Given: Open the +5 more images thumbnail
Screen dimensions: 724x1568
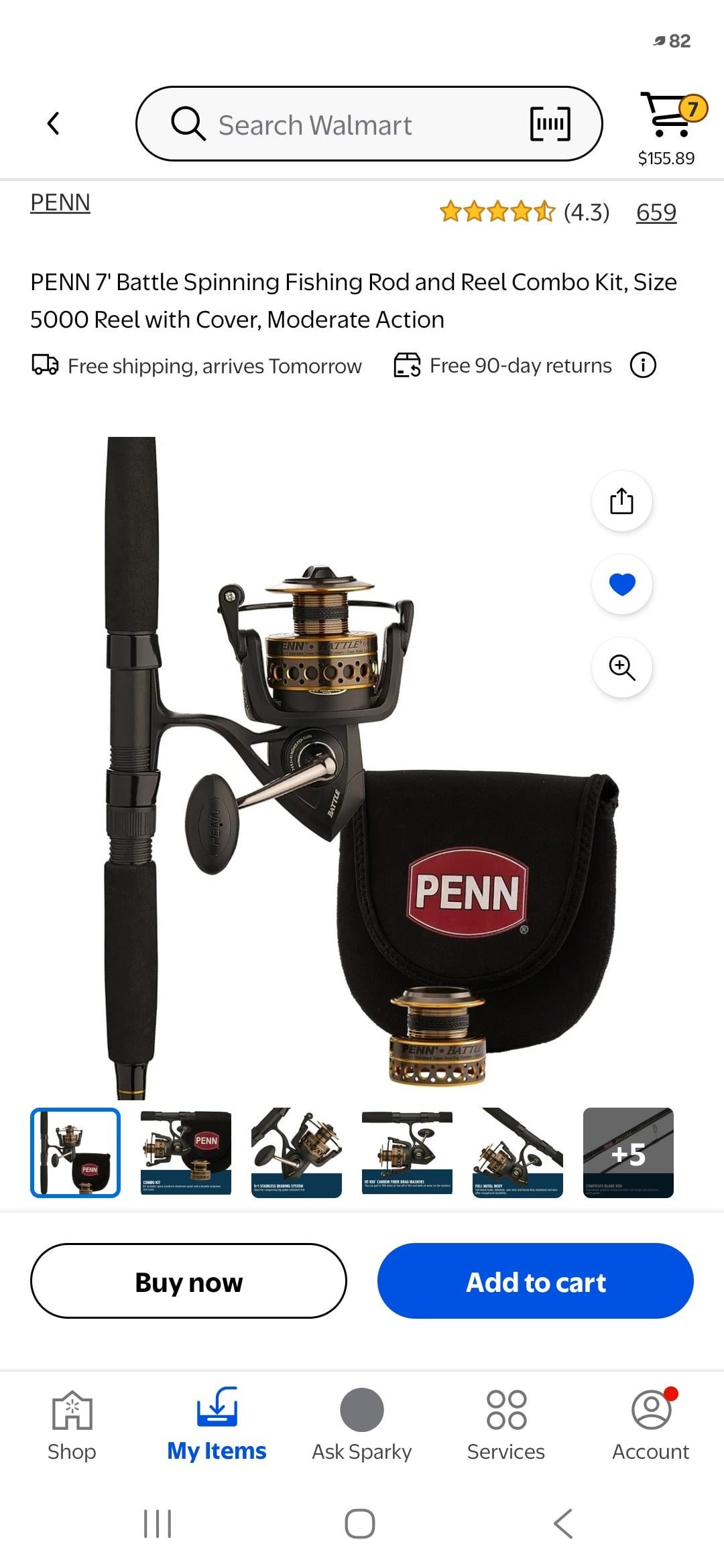Looking at the screenshot, I should (x=628, y=1153).
